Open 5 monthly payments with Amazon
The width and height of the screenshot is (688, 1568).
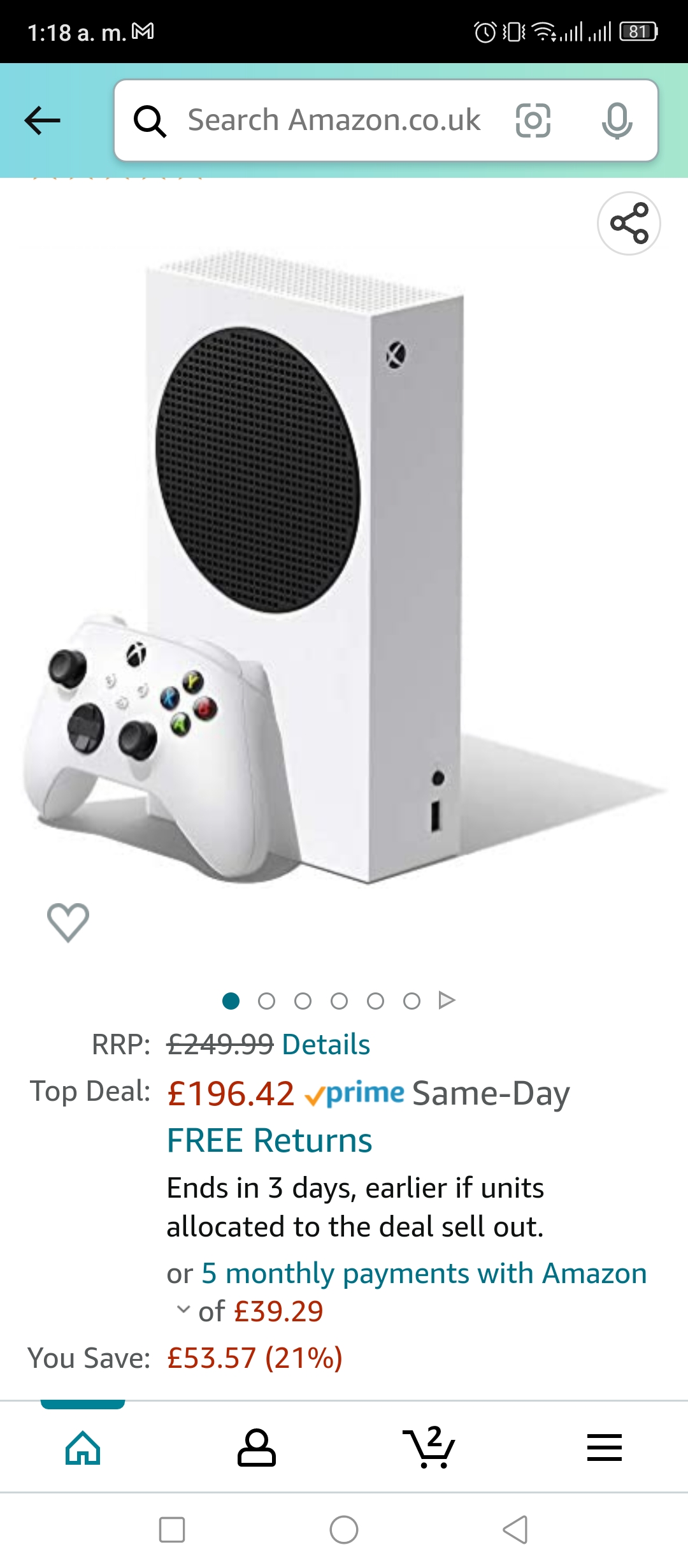click(424, 1274)
